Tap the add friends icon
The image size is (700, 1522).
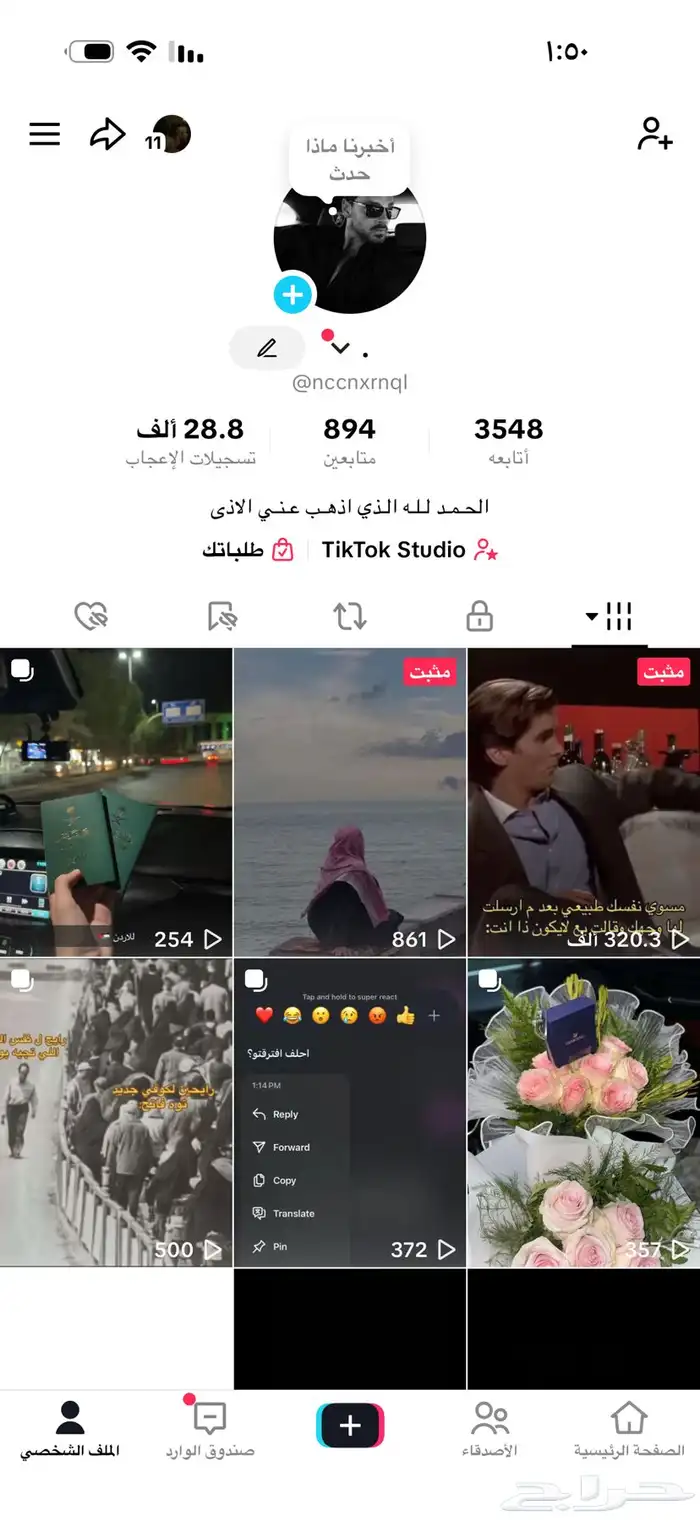(655, 134)
